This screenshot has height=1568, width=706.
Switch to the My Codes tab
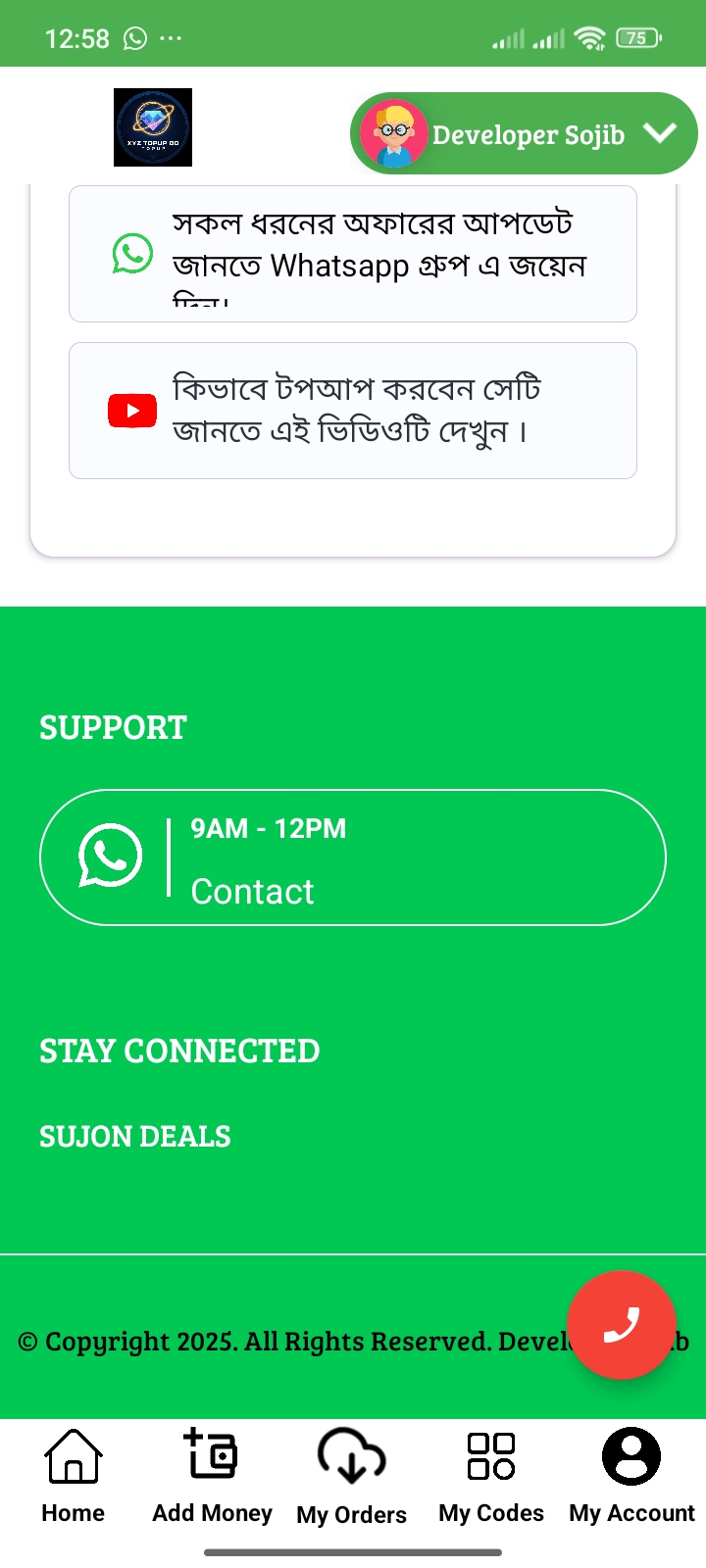coord(491,1477)
